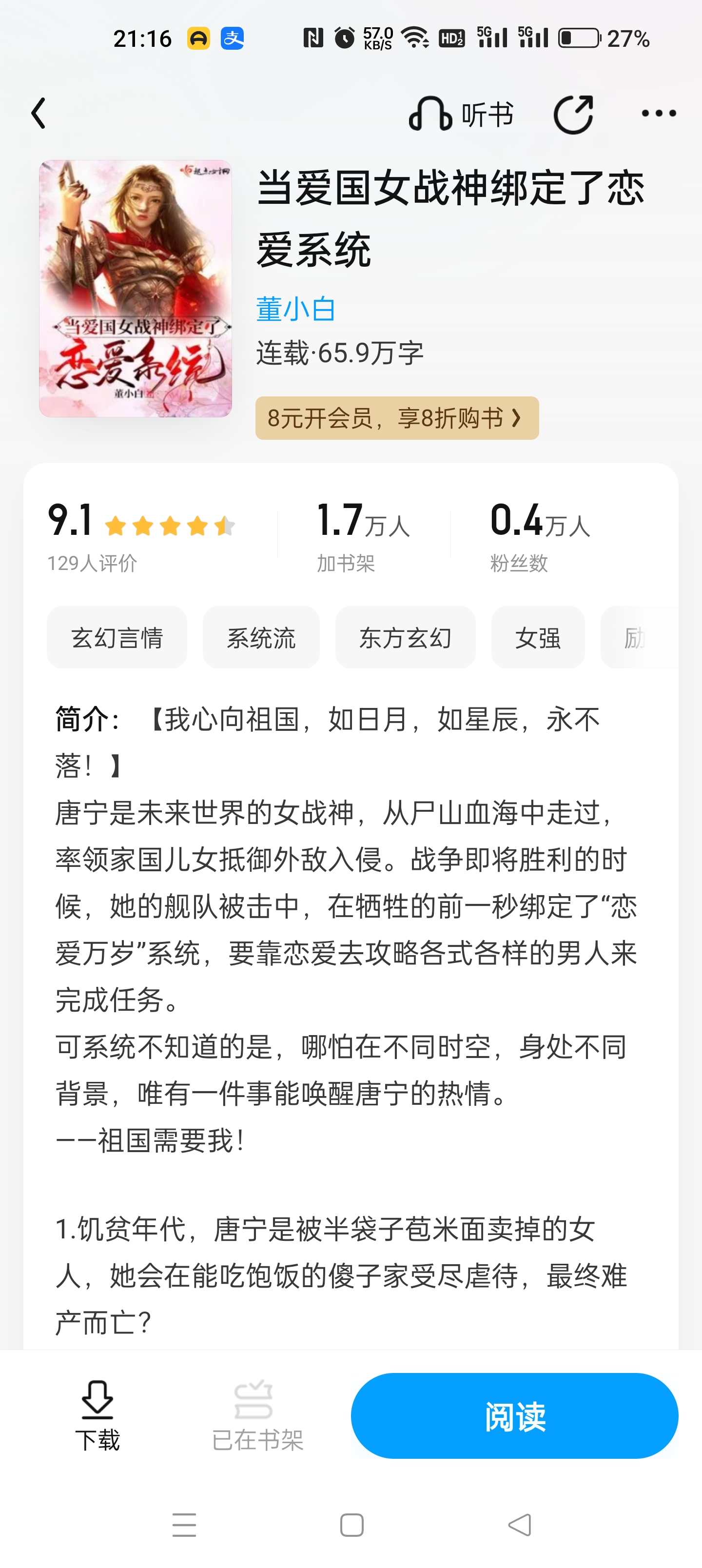View the 129人评价 ratings
702x1568 pixels.
(x=92, y=563)
